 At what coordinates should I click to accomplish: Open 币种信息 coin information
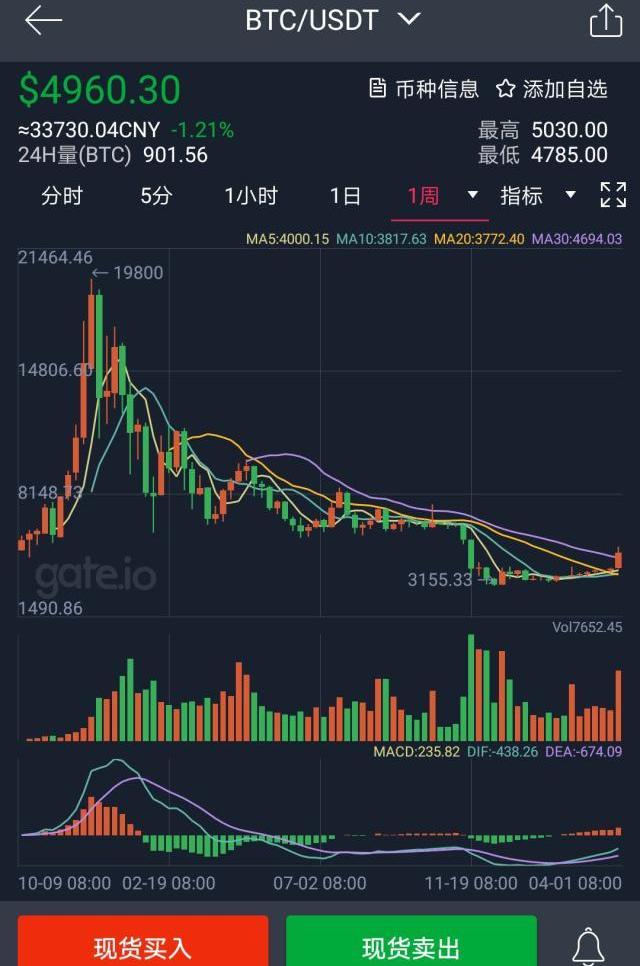(424, 89)
